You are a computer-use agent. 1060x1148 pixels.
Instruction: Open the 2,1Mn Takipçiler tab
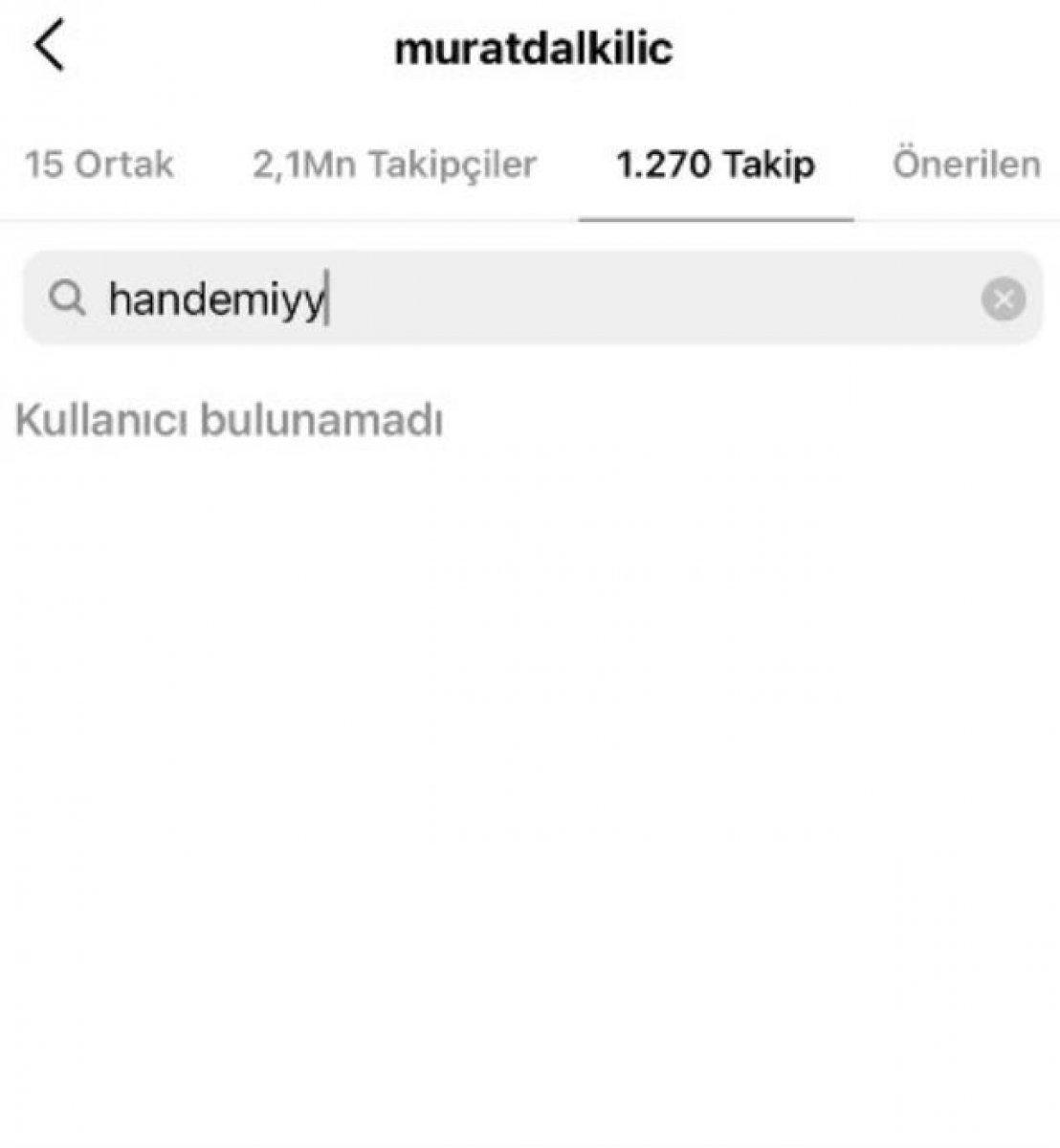pyautogui.click(x=394, y=164)
